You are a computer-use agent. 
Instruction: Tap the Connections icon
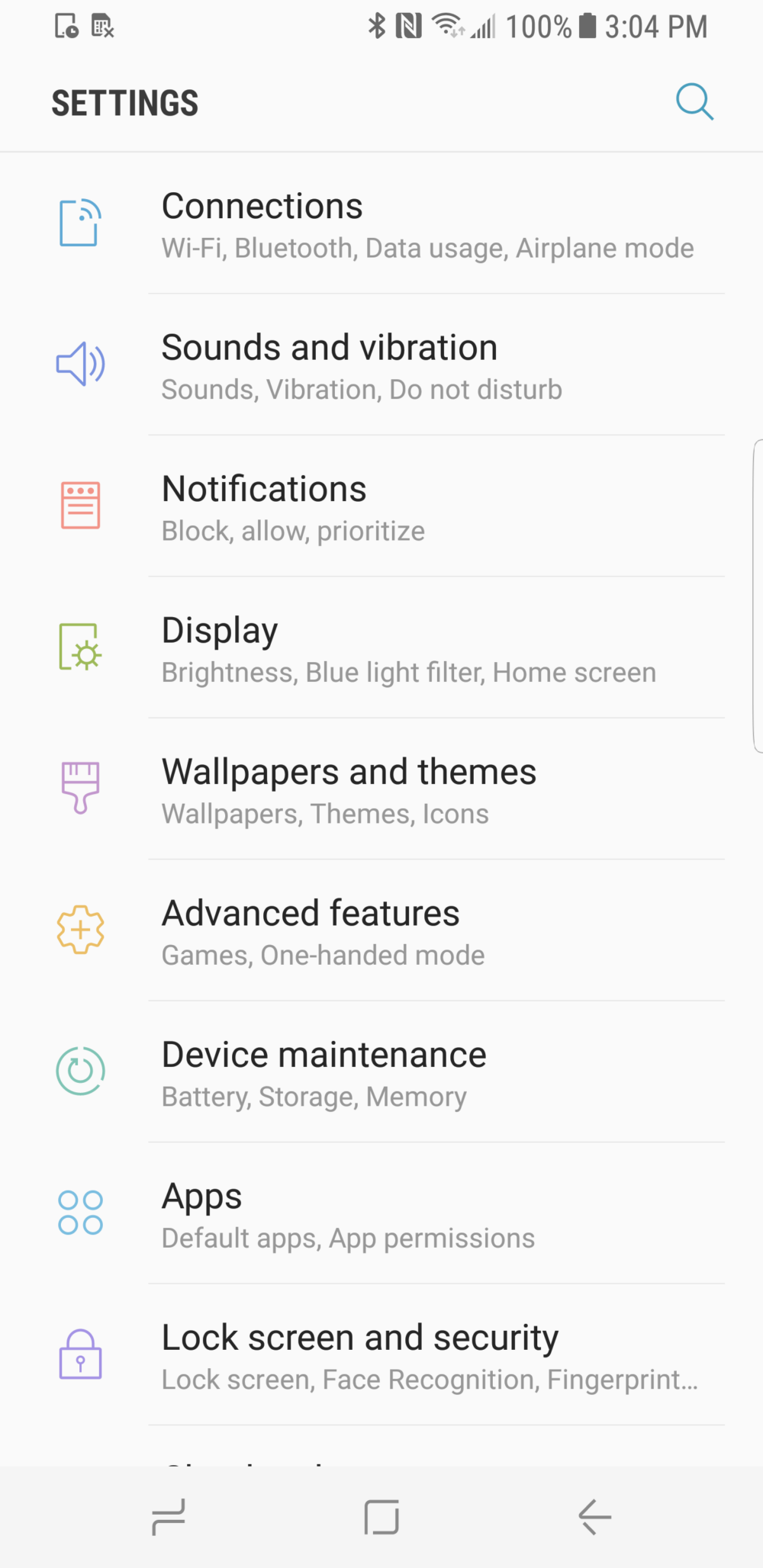[79, 223]
